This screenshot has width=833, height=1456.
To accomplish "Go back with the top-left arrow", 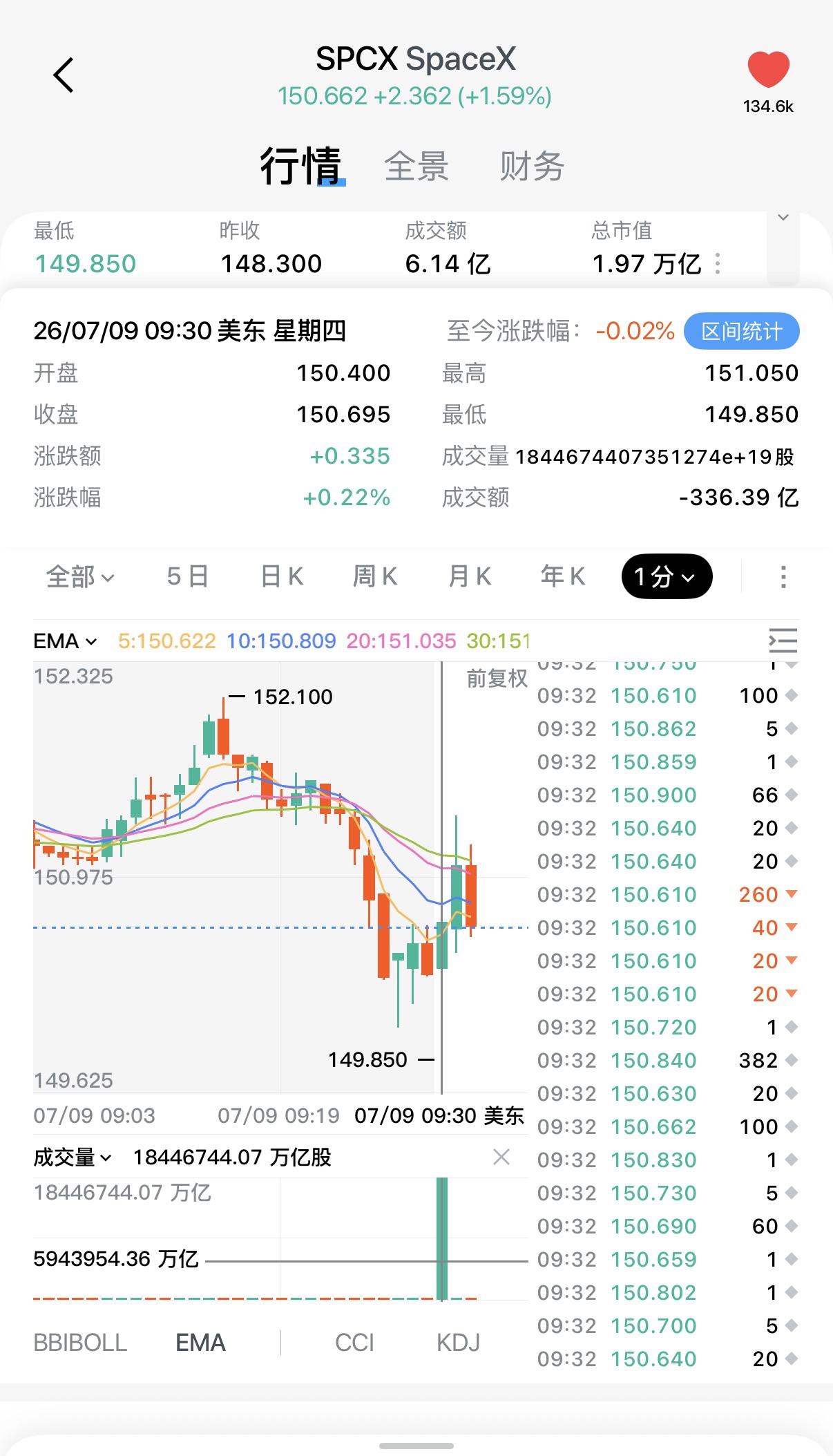I will tap(64, 75).
